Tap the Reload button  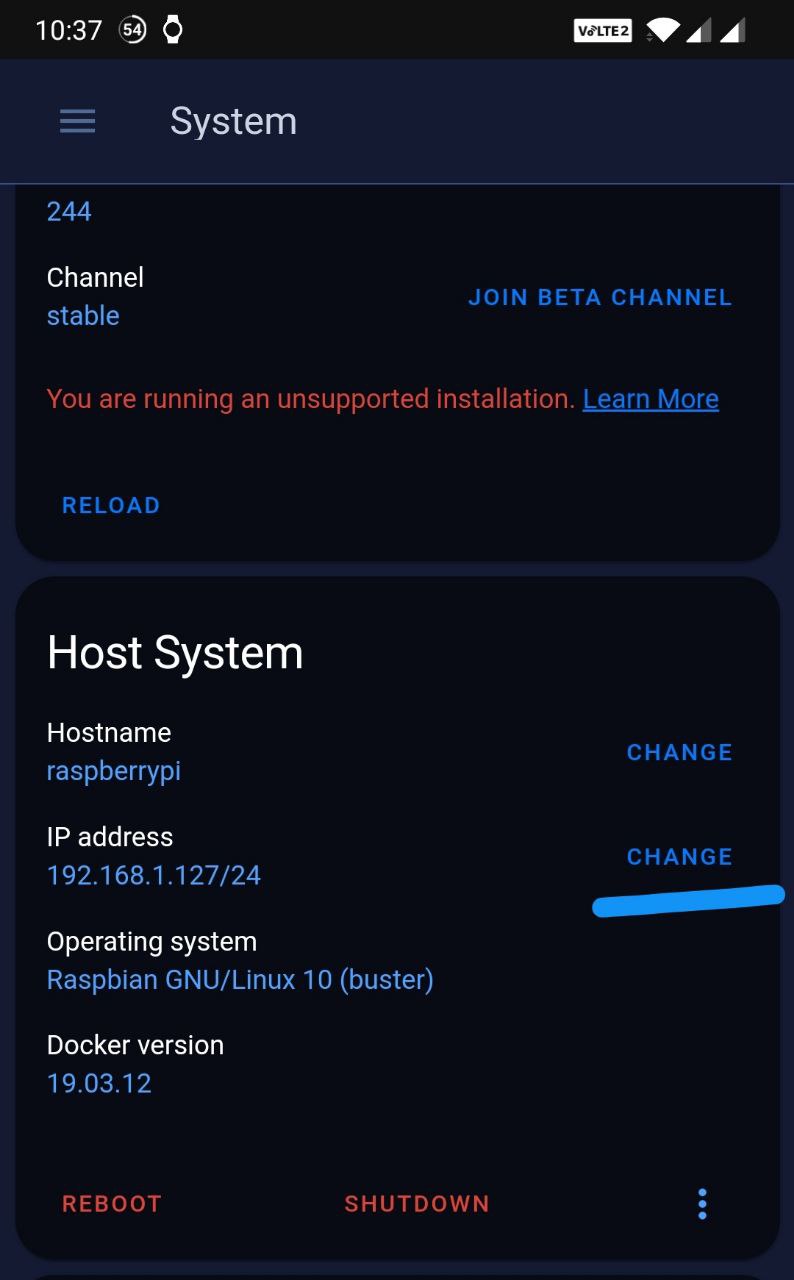(x=111, y=505)
